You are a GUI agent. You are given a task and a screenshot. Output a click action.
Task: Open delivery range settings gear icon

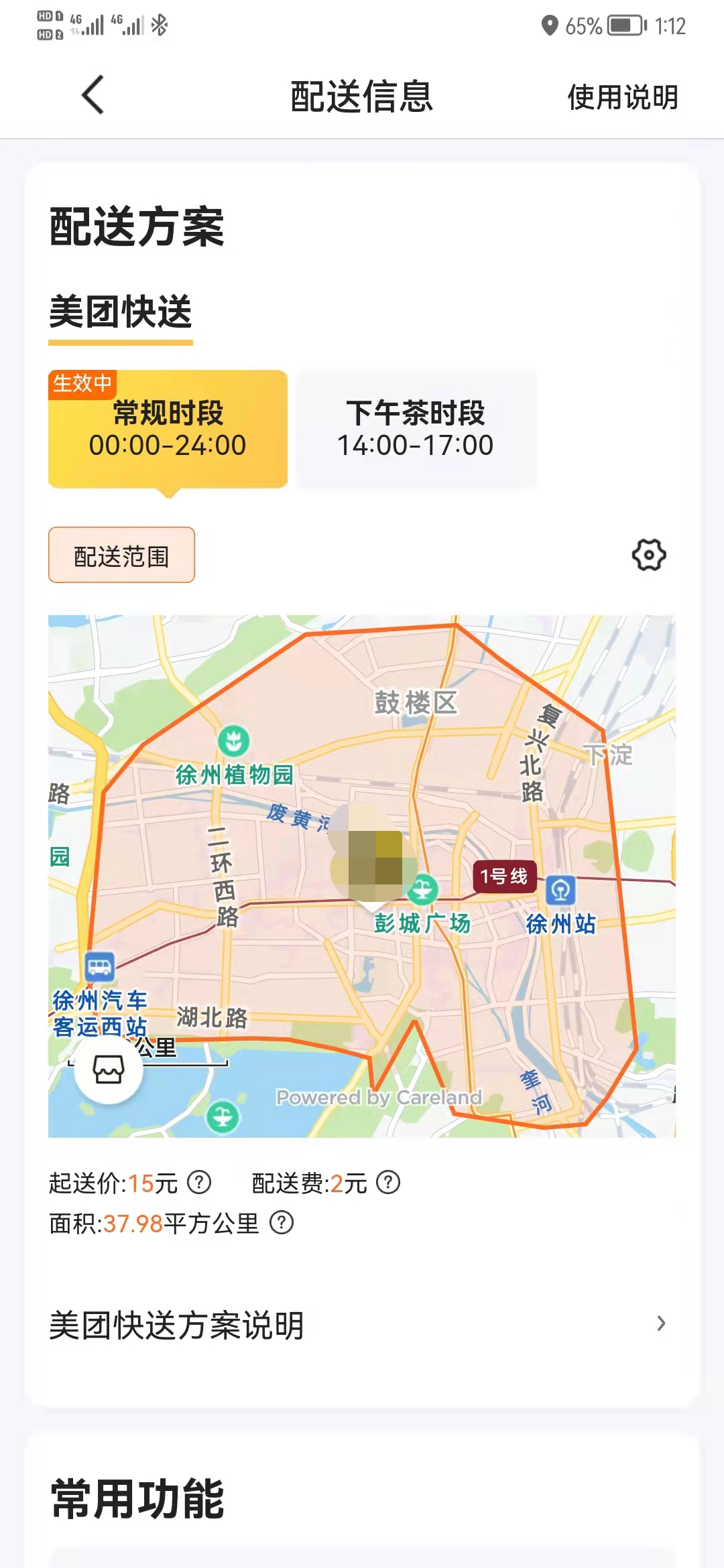649,555
